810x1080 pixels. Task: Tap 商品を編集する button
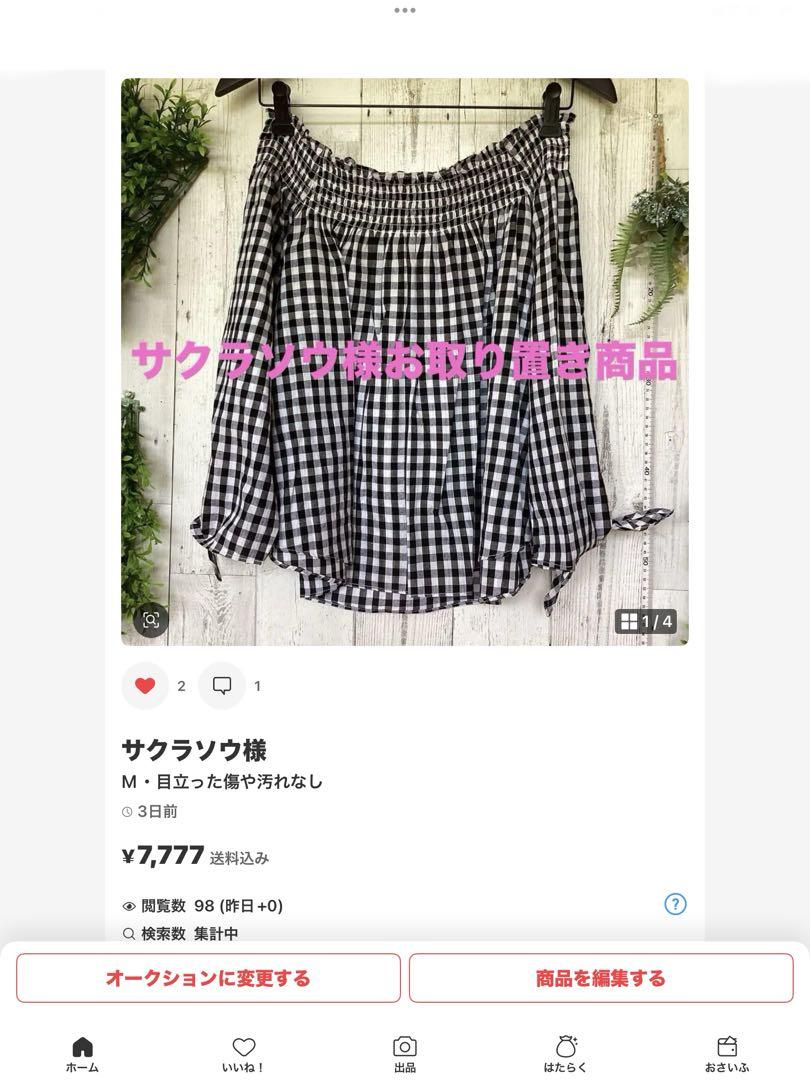(601, 978)
